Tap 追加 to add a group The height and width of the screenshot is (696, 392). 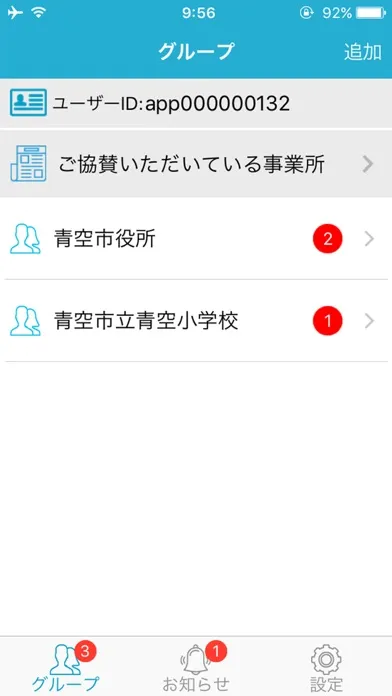362,52
